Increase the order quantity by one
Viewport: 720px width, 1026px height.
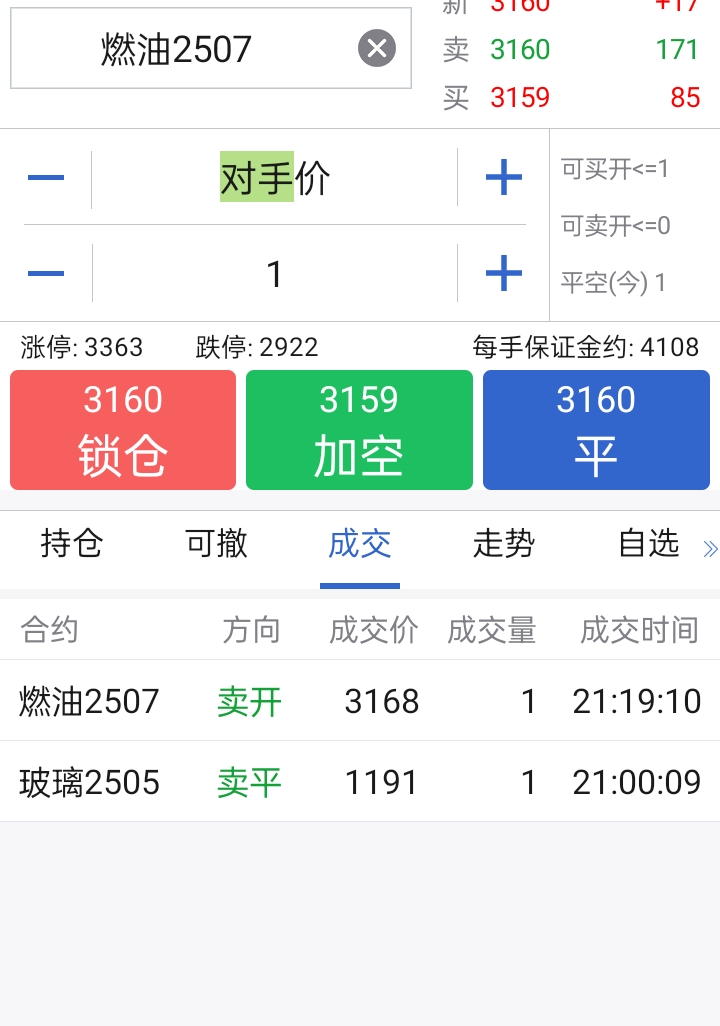pos(503,273)
